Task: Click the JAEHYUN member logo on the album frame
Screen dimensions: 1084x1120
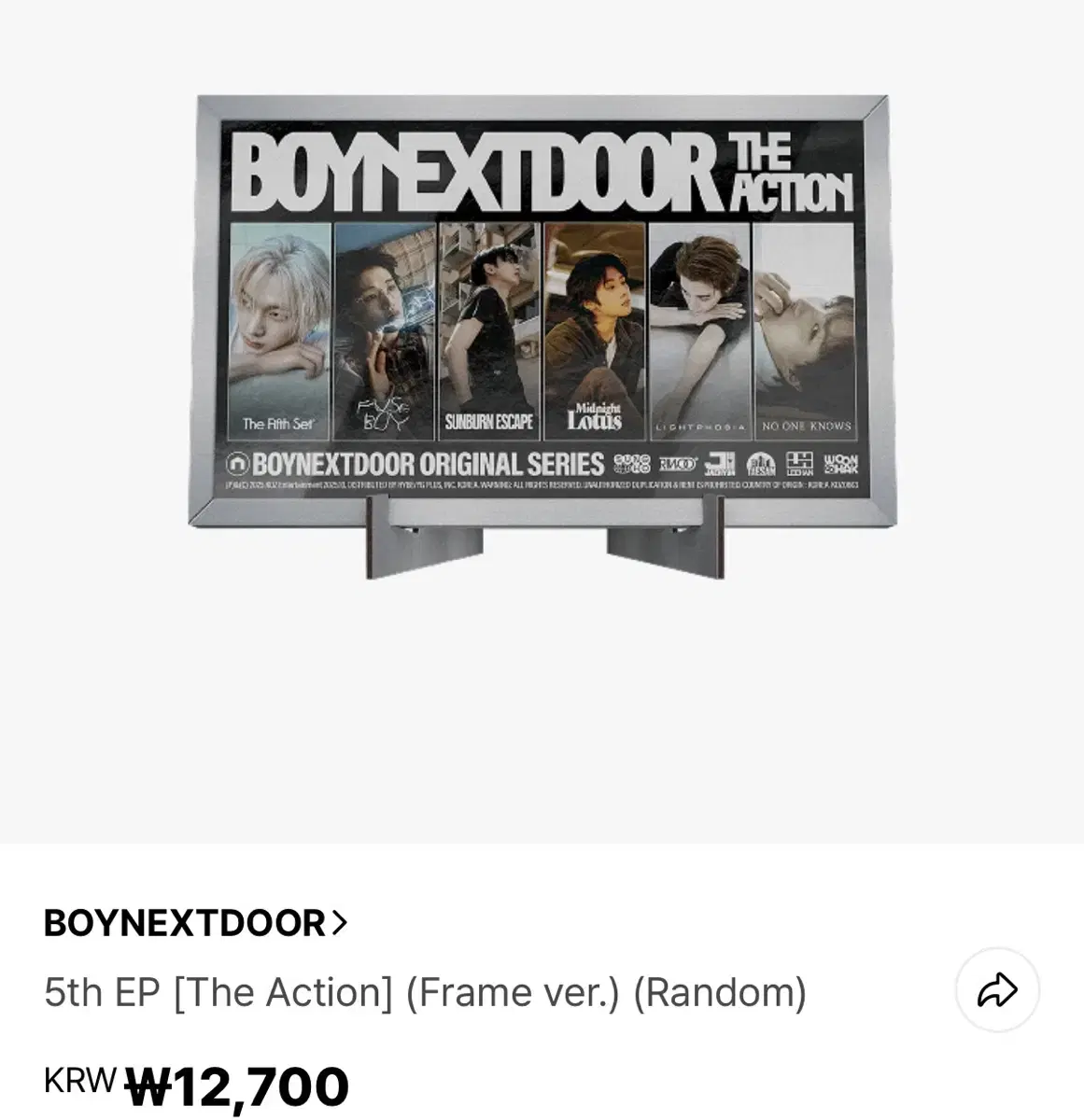Action: click(719, 464)
